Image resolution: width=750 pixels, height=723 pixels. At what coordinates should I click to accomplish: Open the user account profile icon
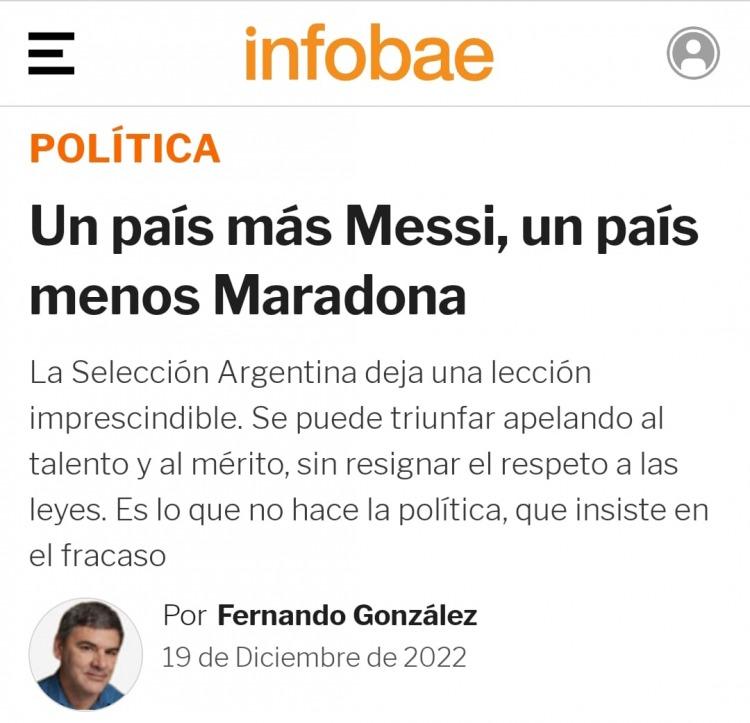click(693, 53)
